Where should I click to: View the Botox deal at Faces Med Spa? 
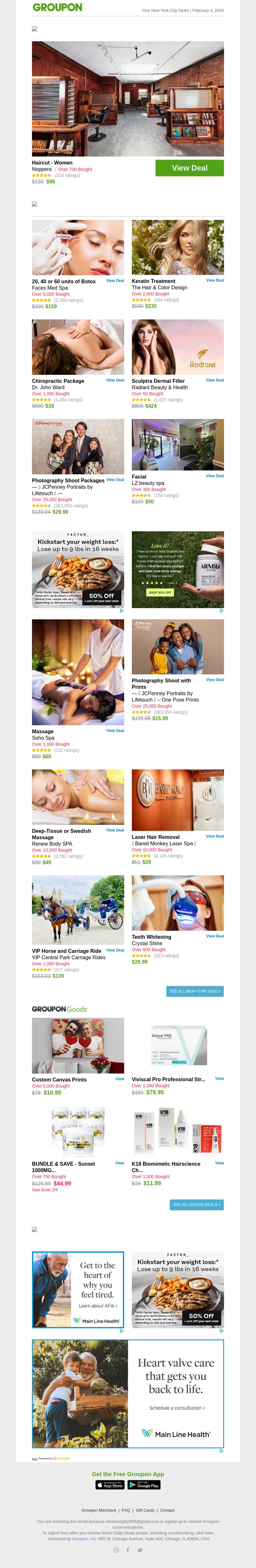(x=115, y=281)
